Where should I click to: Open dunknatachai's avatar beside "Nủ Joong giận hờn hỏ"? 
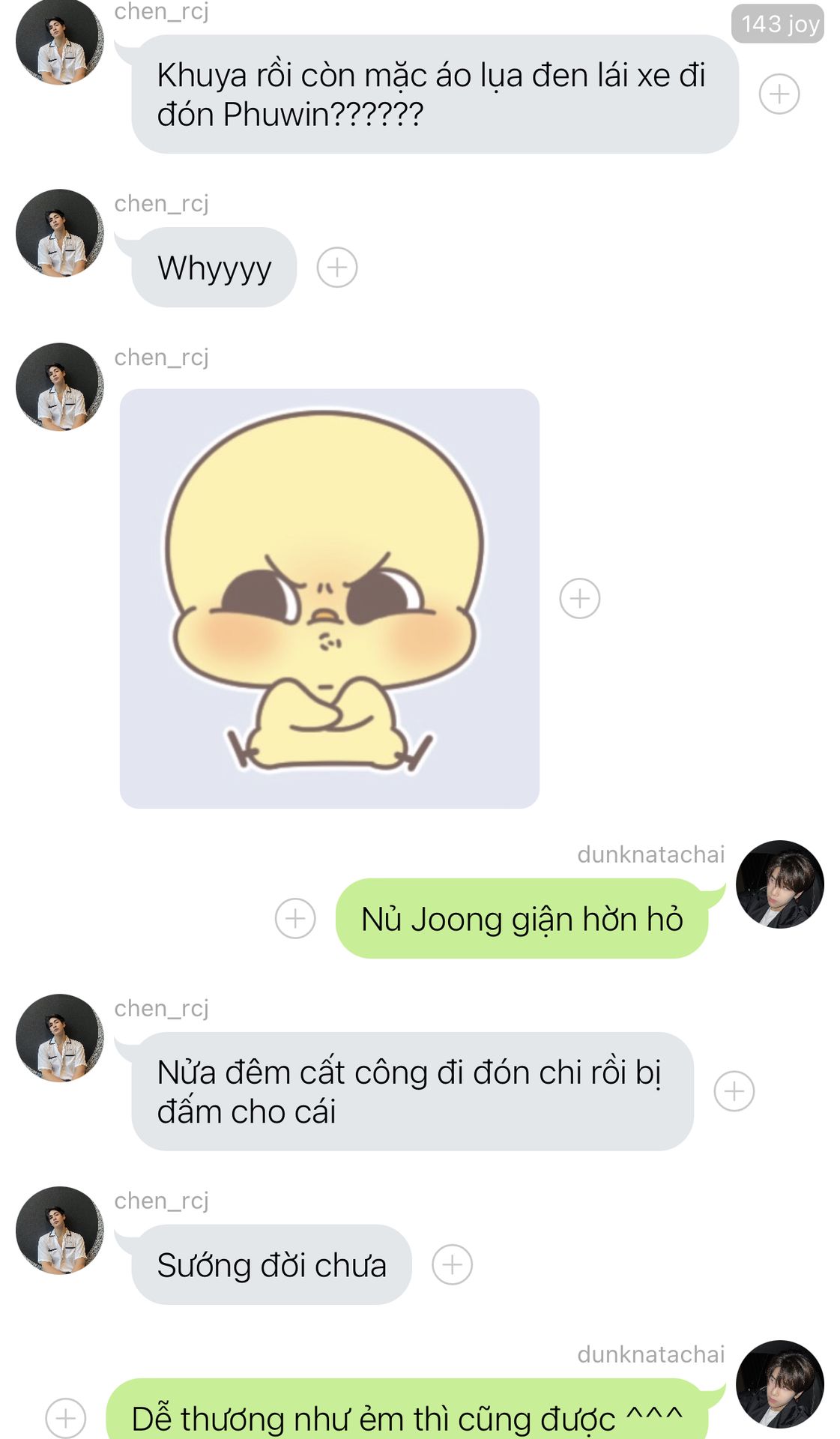pyautogui.click(x=780, y=884)
